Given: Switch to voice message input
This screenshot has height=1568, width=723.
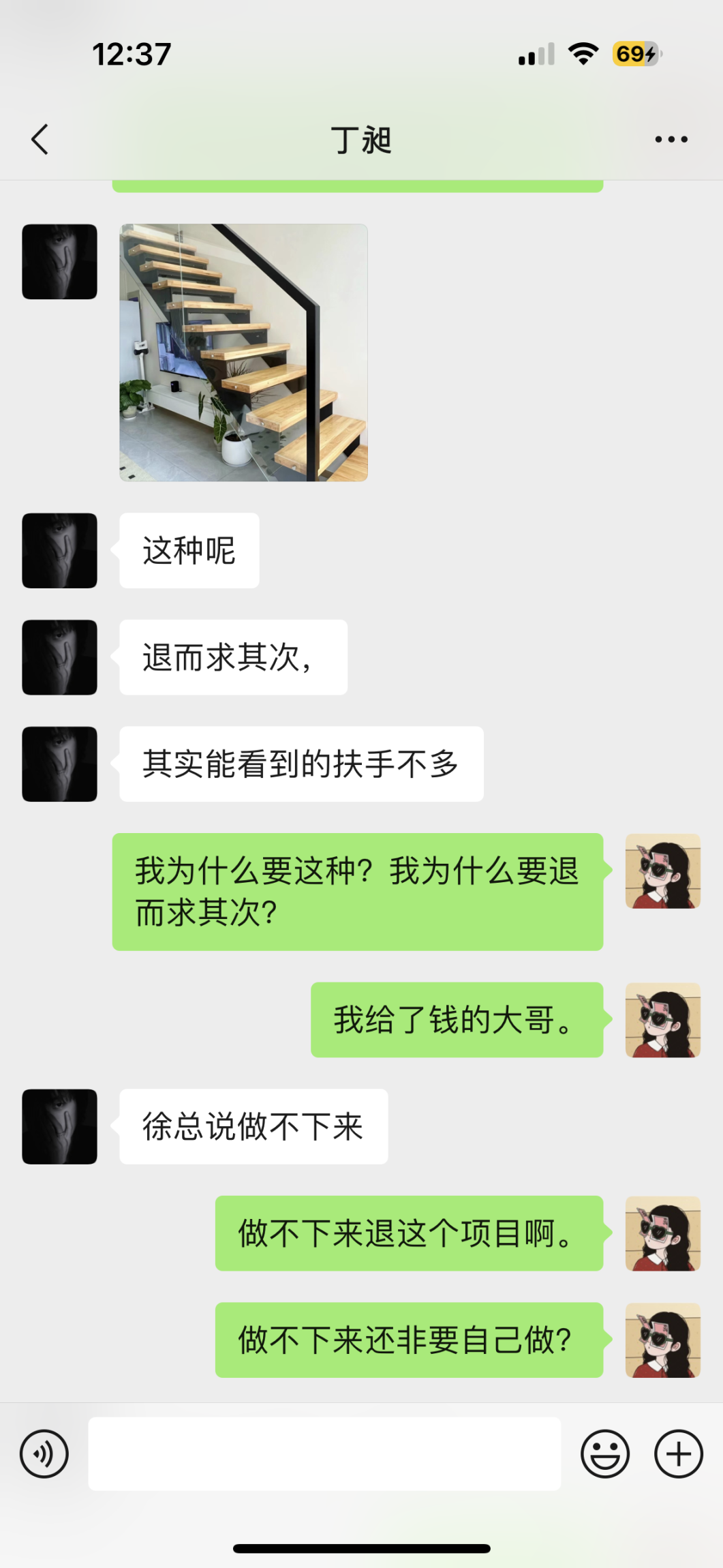Looking at the screenshot, I should point(44,1453).
